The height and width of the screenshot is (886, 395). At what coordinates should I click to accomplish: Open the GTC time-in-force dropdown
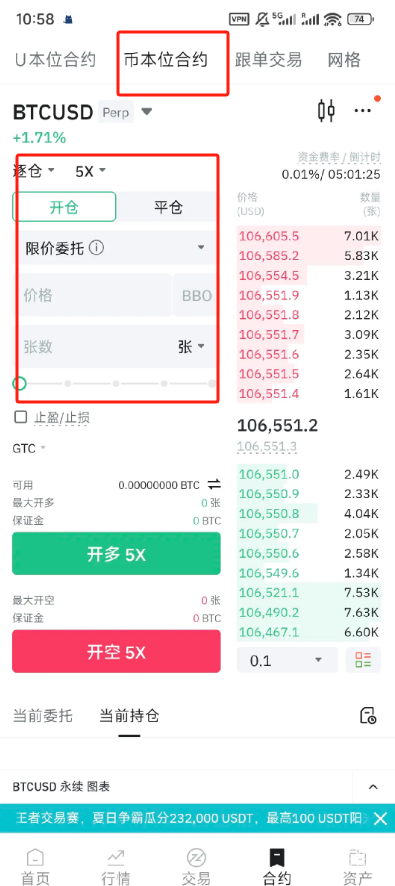point(29,449)
